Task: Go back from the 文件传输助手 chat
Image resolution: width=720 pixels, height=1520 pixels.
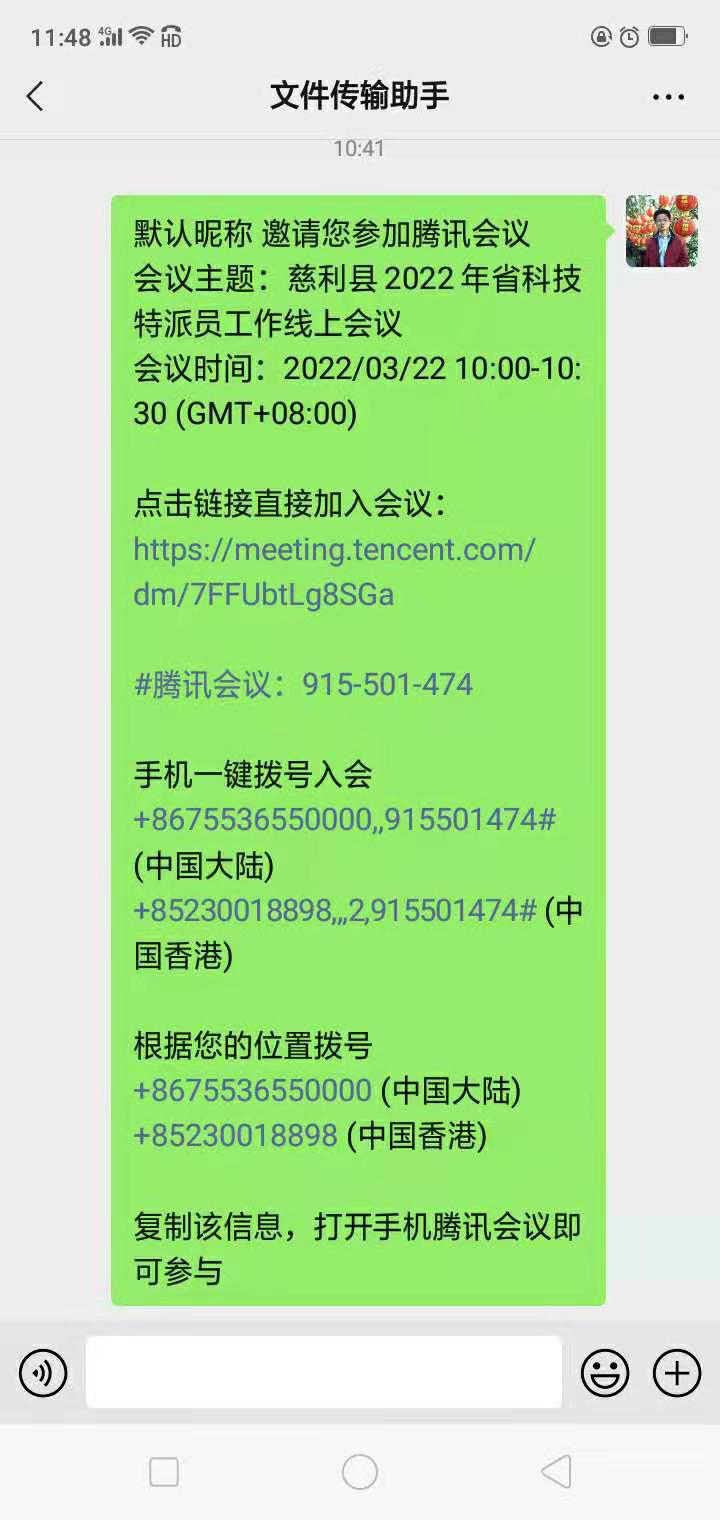Action: pyautogui.click(x=35, y=97)
